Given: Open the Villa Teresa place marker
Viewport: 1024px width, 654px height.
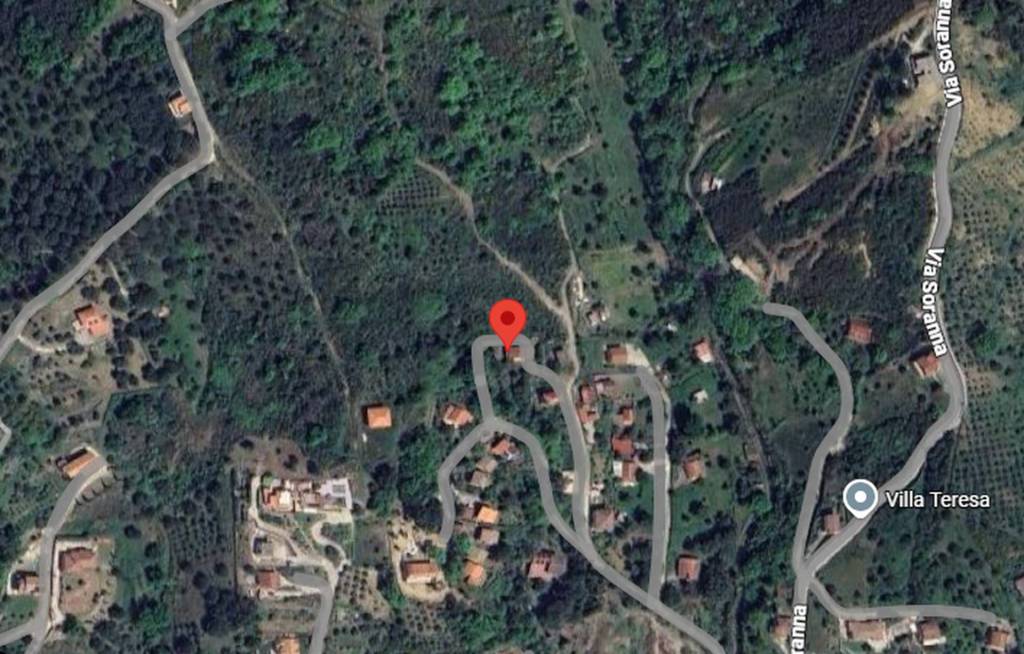Looking at the screenshot, I should [860, 497].
